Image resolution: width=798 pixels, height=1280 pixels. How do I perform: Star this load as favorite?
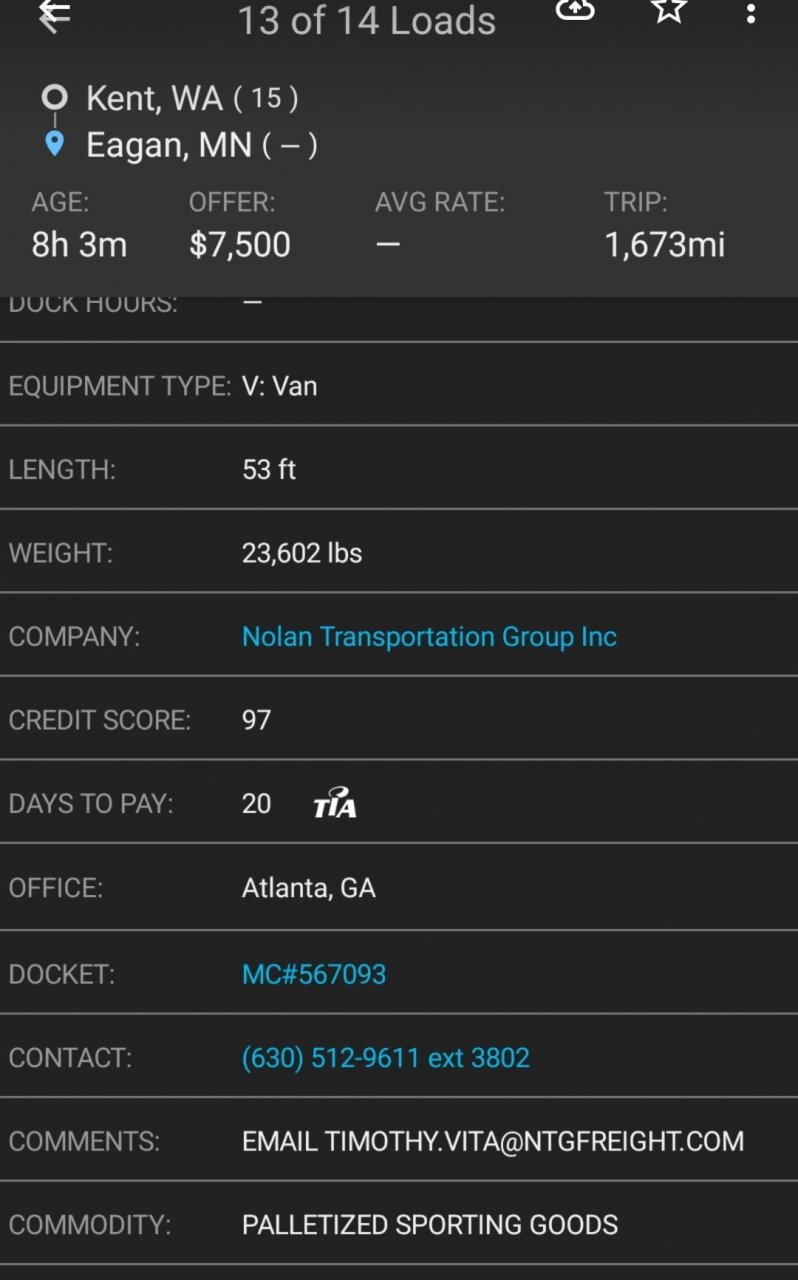[x=668, y=10]
